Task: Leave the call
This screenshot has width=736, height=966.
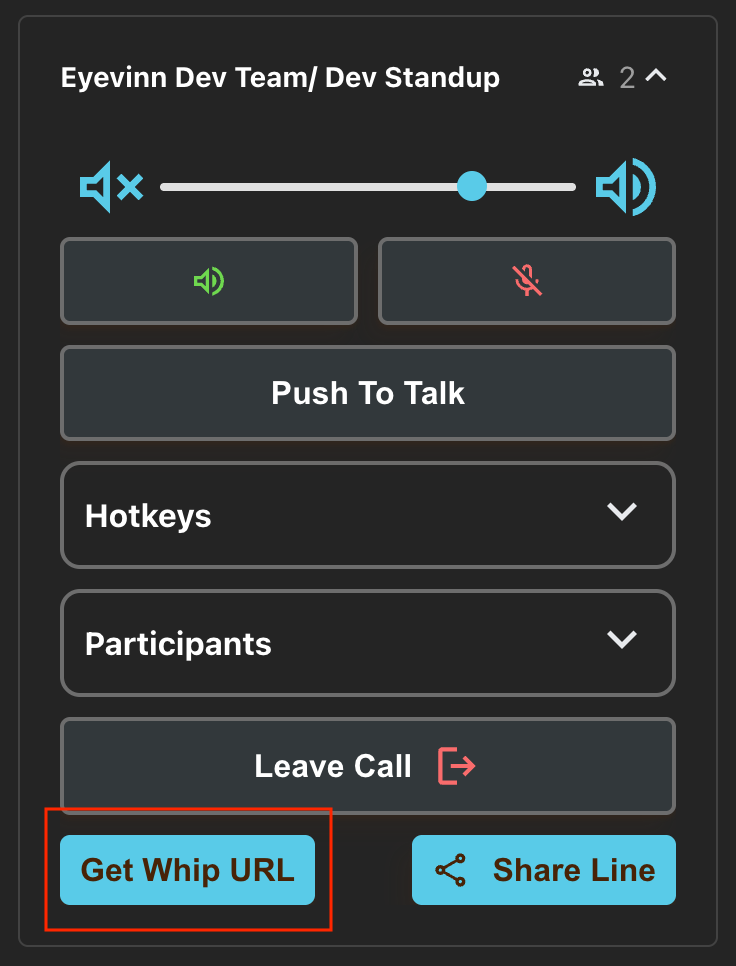Action: [368, 766]
